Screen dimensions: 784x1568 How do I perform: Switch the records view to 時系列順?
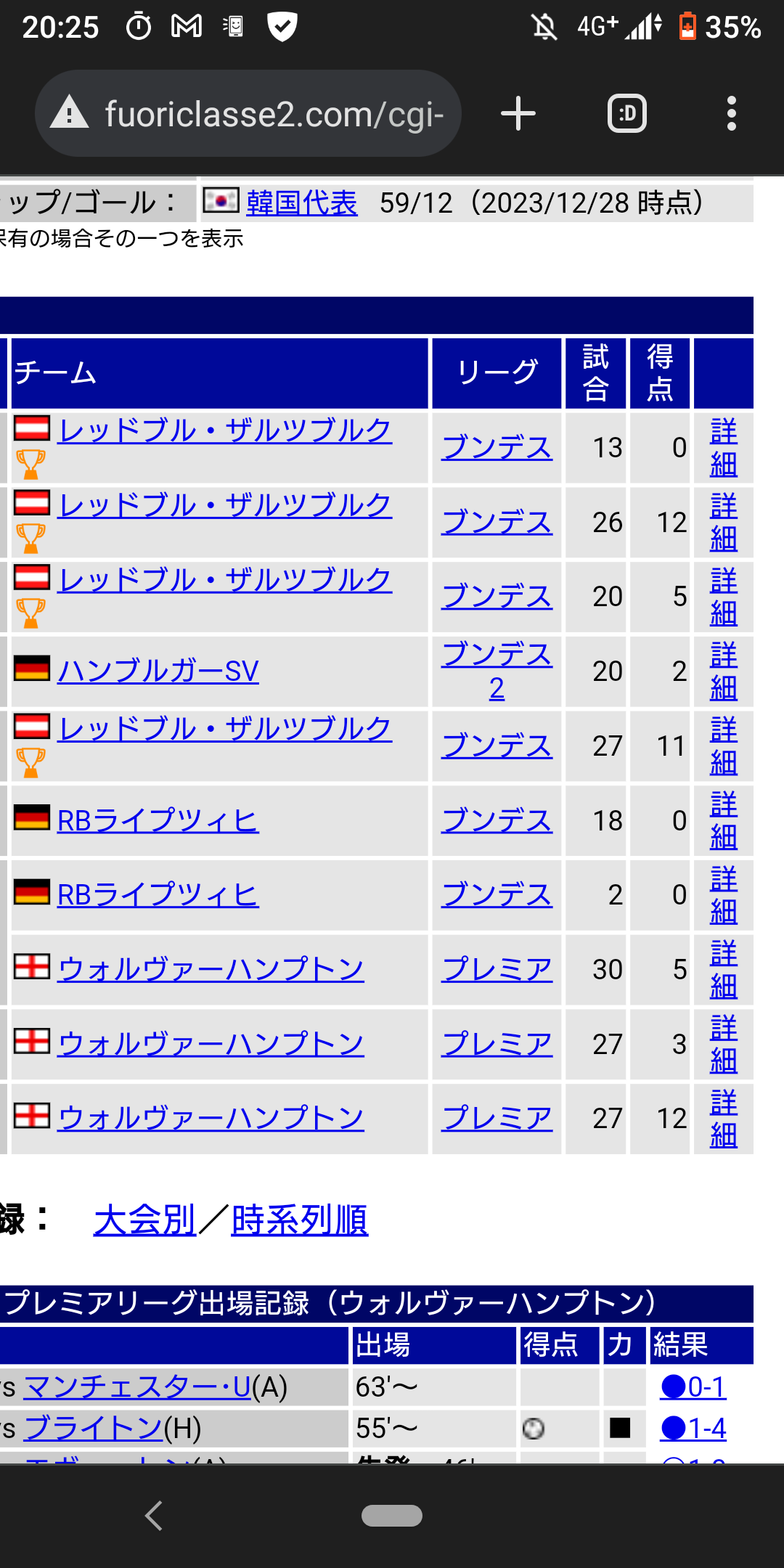[x=299, y=1220]
